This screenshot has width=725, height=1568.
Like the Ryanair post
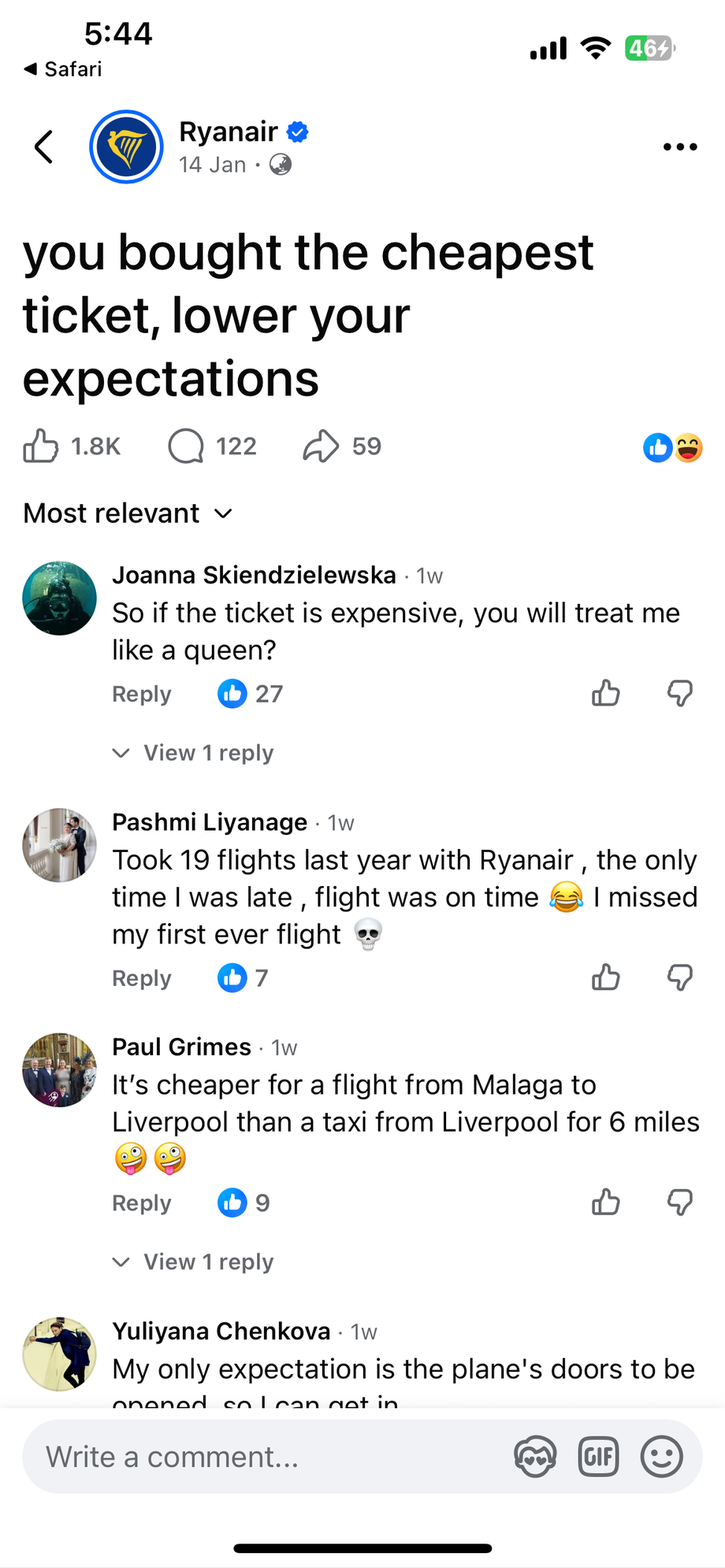[x=41, y=447]
